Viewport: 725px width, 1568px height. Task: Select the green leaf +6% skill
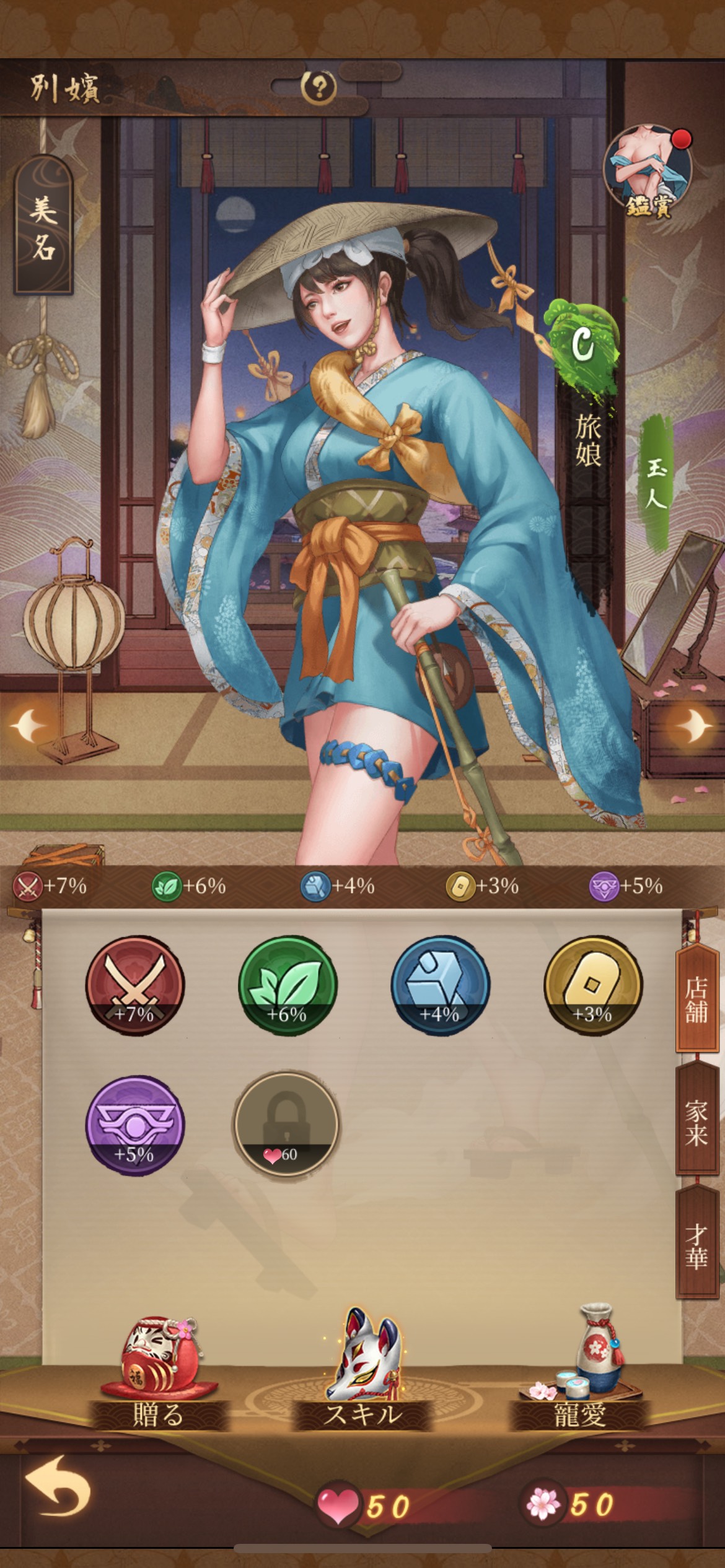288,985
